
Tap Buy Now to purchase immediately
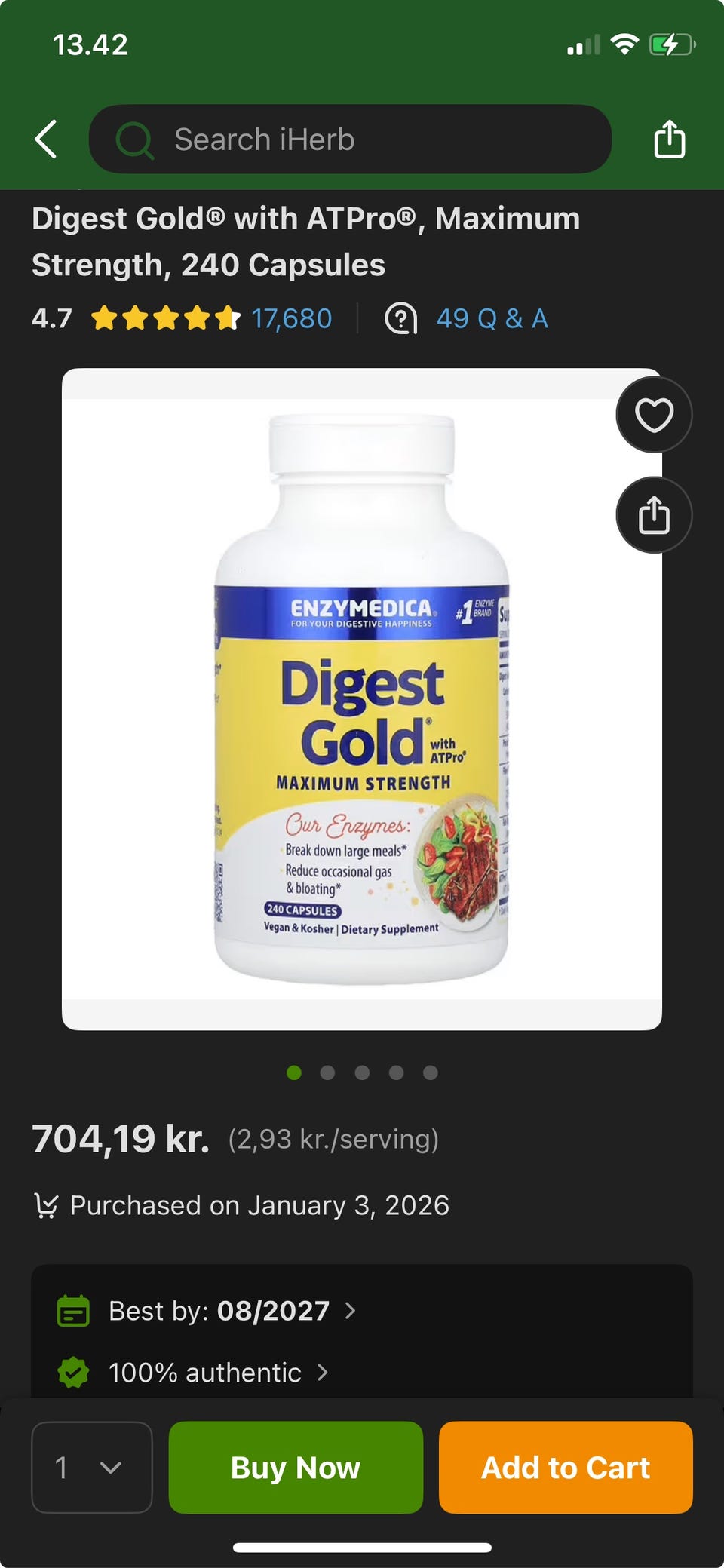296,1468
